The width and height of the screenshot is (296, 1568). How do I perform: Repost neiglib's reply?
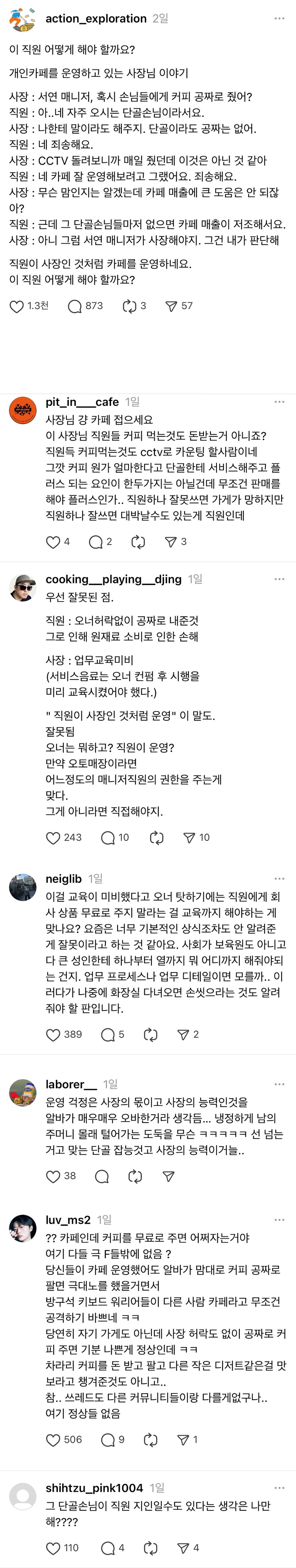coord(150,1034)
